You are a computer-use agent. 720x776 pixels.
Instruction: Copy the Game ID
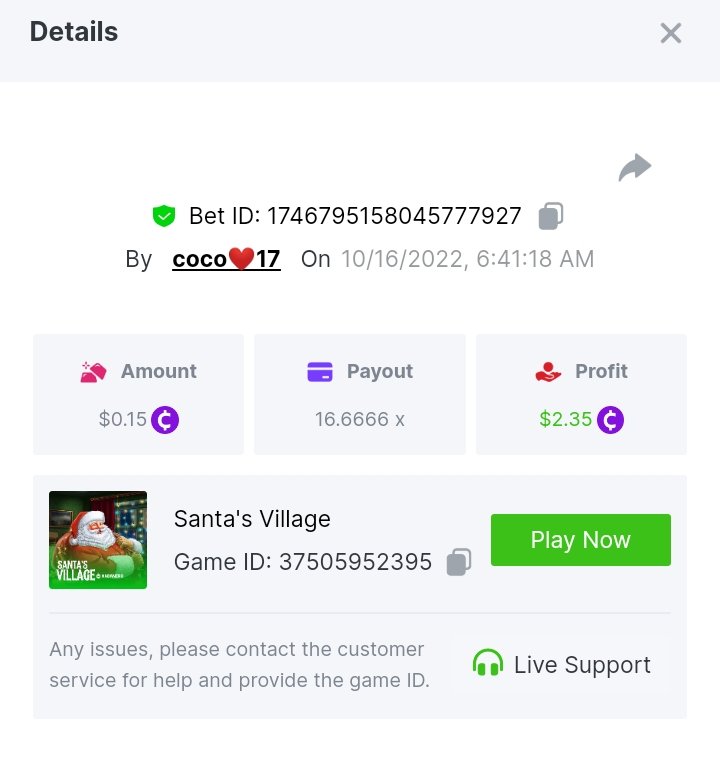pos(459,562)
